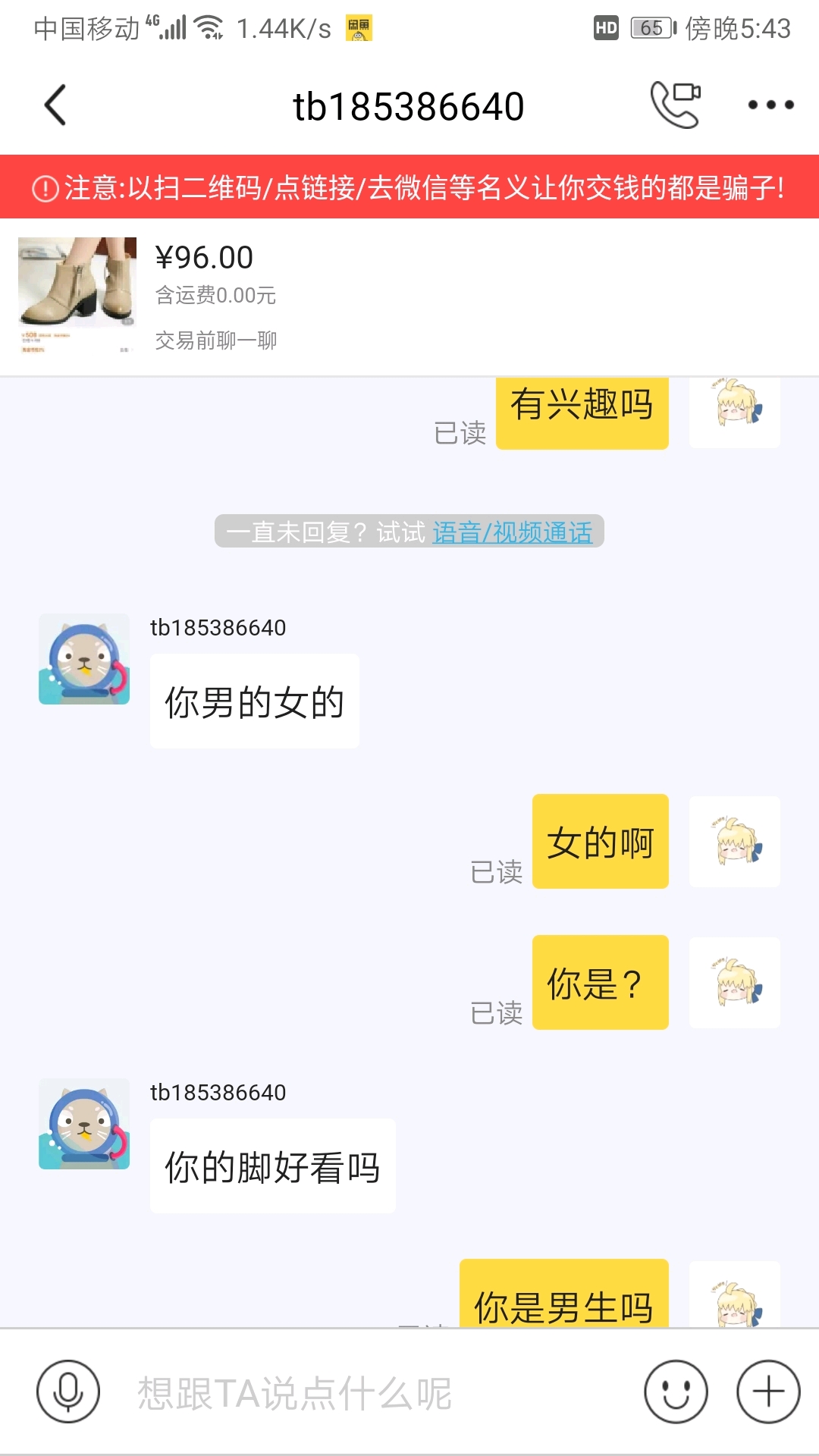
Task: Start a voice or video call
Action: (x=675, y=105)
